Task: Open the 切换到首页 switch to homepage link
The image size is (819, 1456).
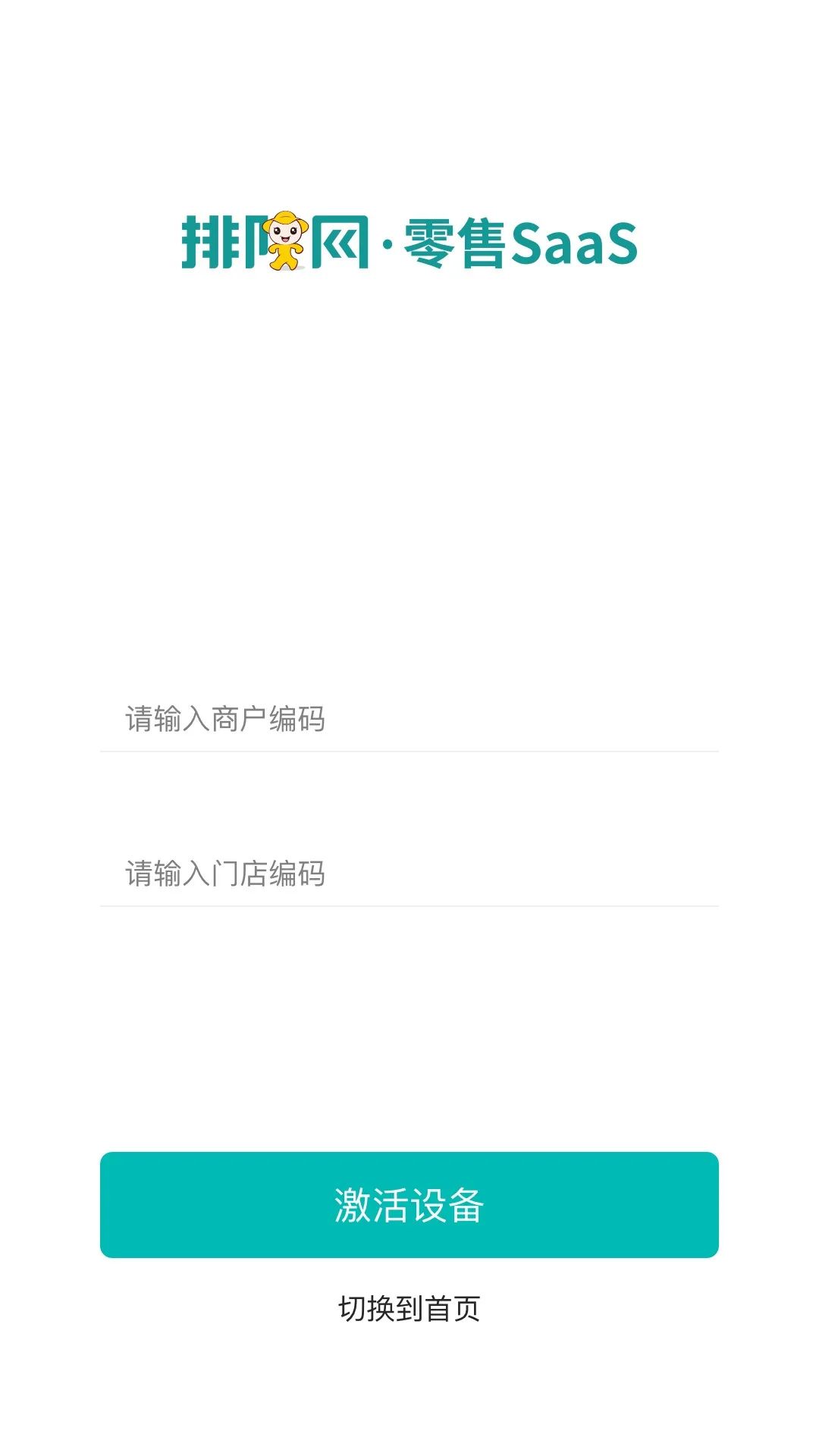Action: [409, 1309]
